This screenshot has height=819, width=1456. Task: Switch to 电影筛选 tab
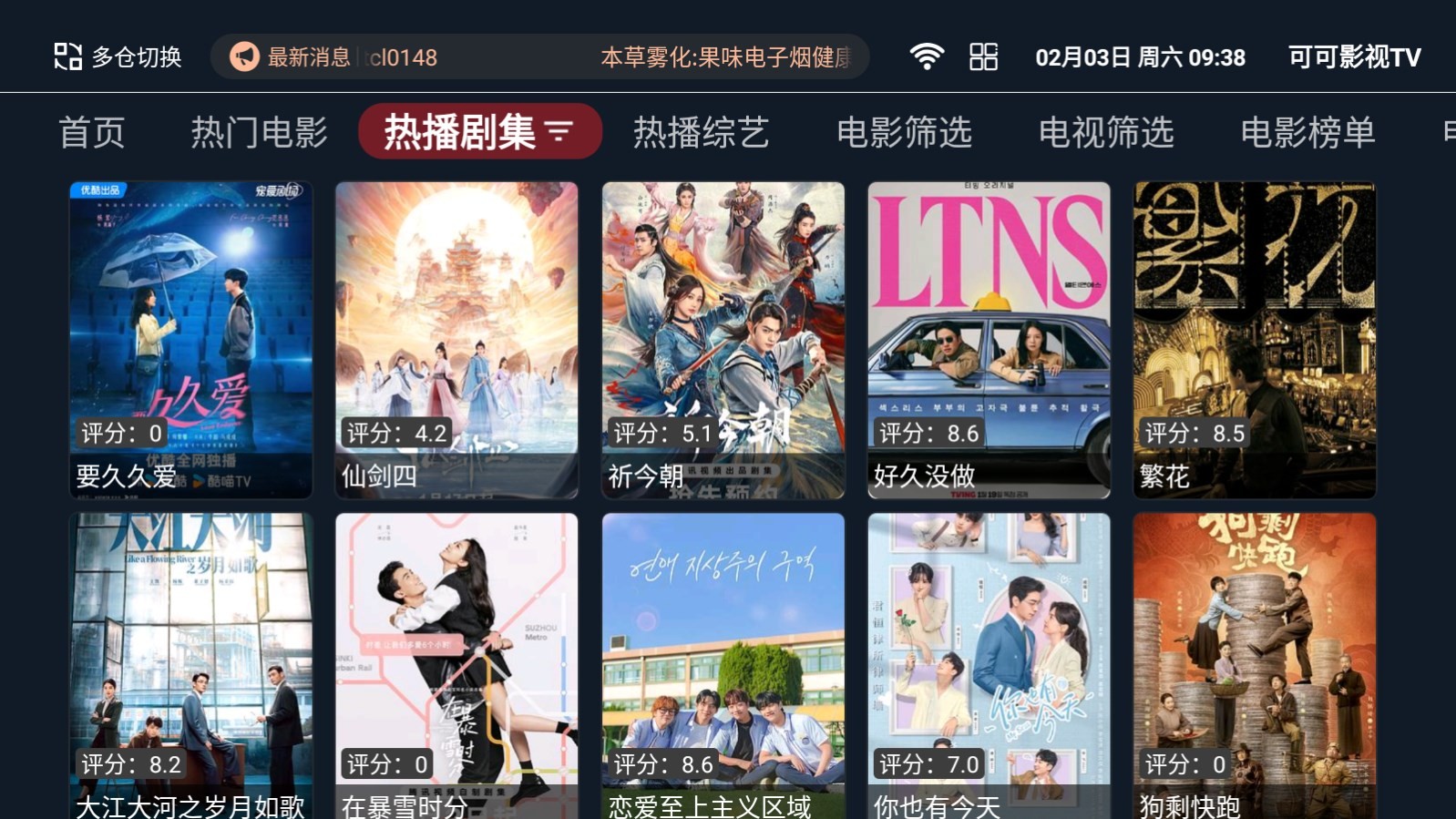pyautogui.click(x=904, y=133)
